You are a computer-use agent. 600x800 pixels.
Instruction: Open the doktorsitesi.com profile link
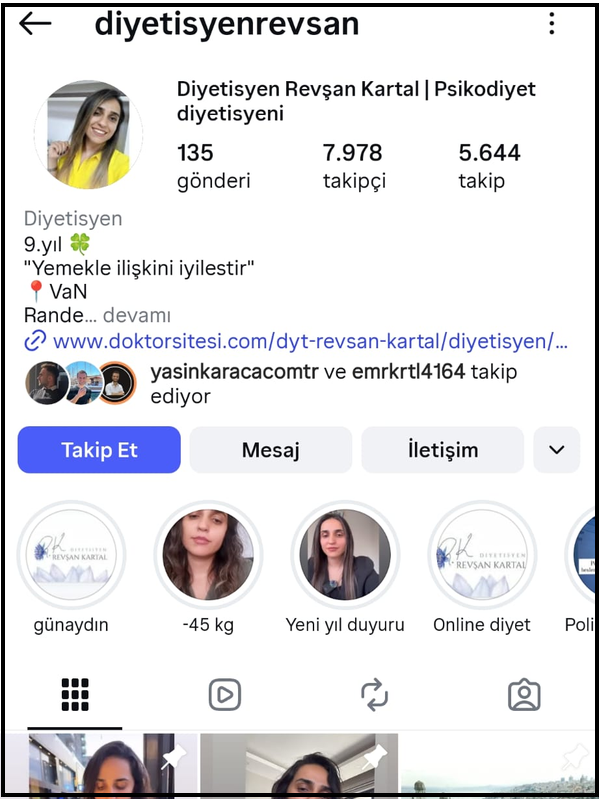pos(300,342)
